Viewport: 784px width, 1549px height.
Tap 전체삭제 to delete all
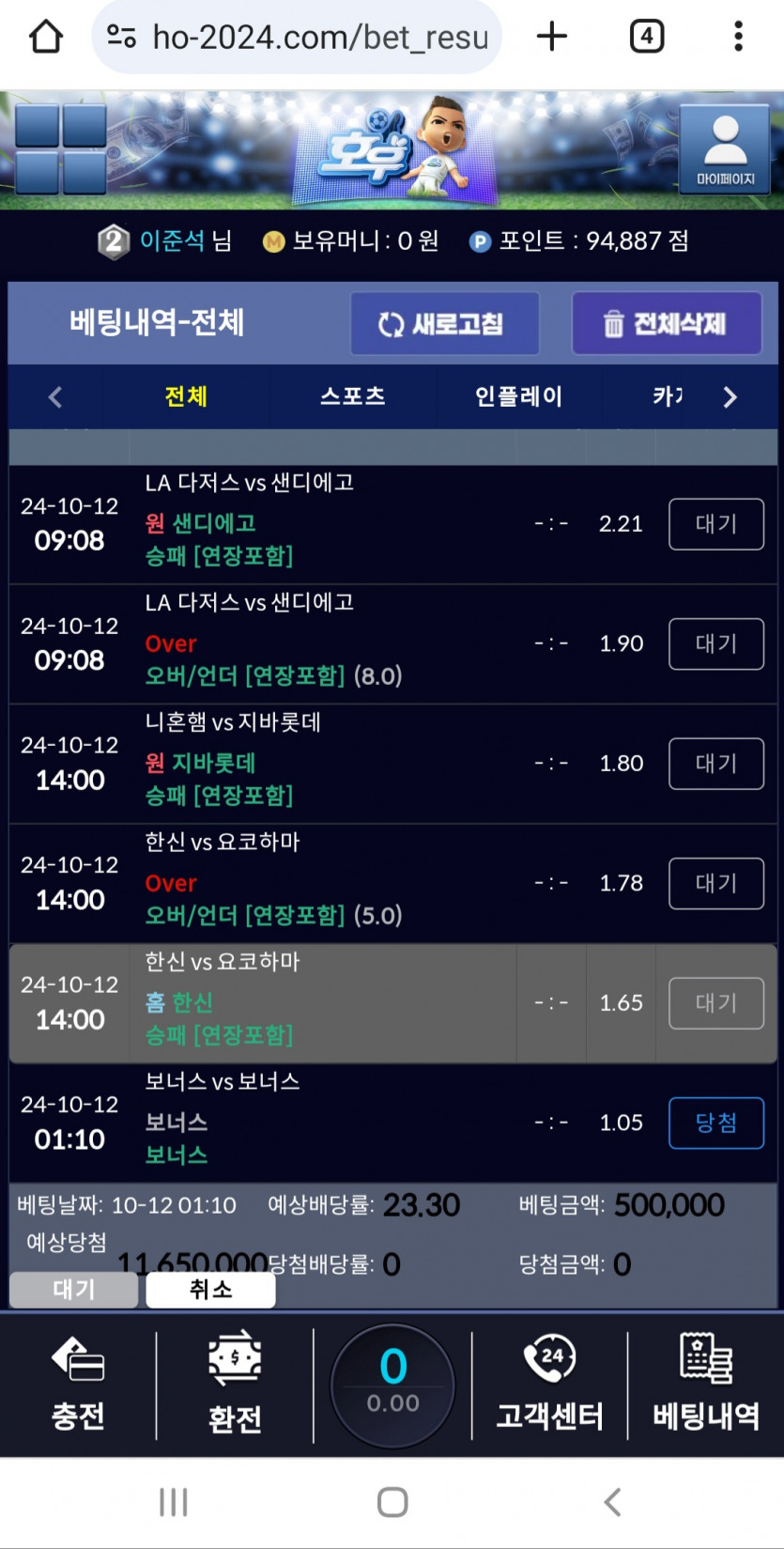coord(666,324)
